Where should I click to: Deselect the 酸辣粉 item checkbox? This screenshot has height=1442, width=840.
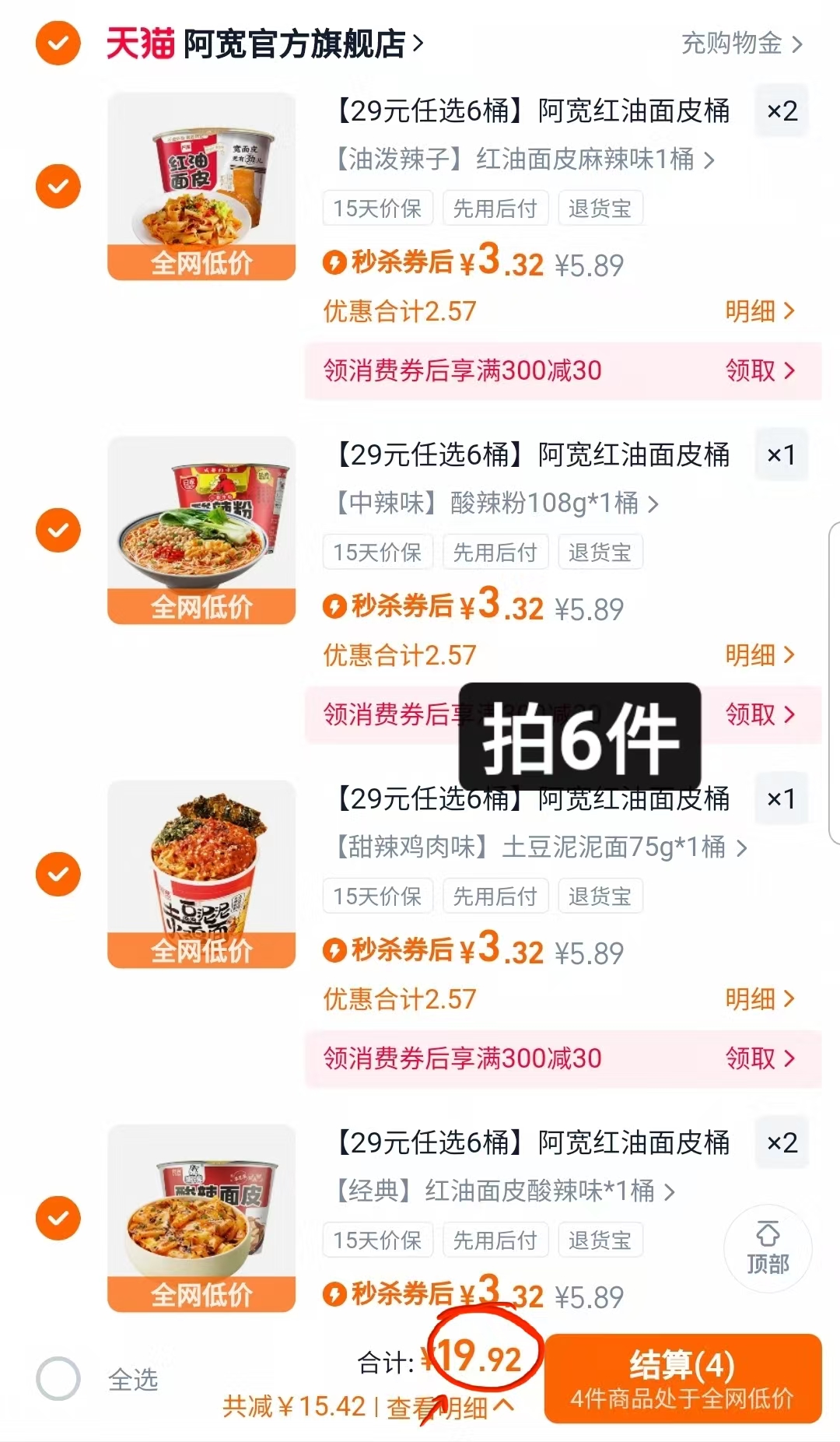57,529
